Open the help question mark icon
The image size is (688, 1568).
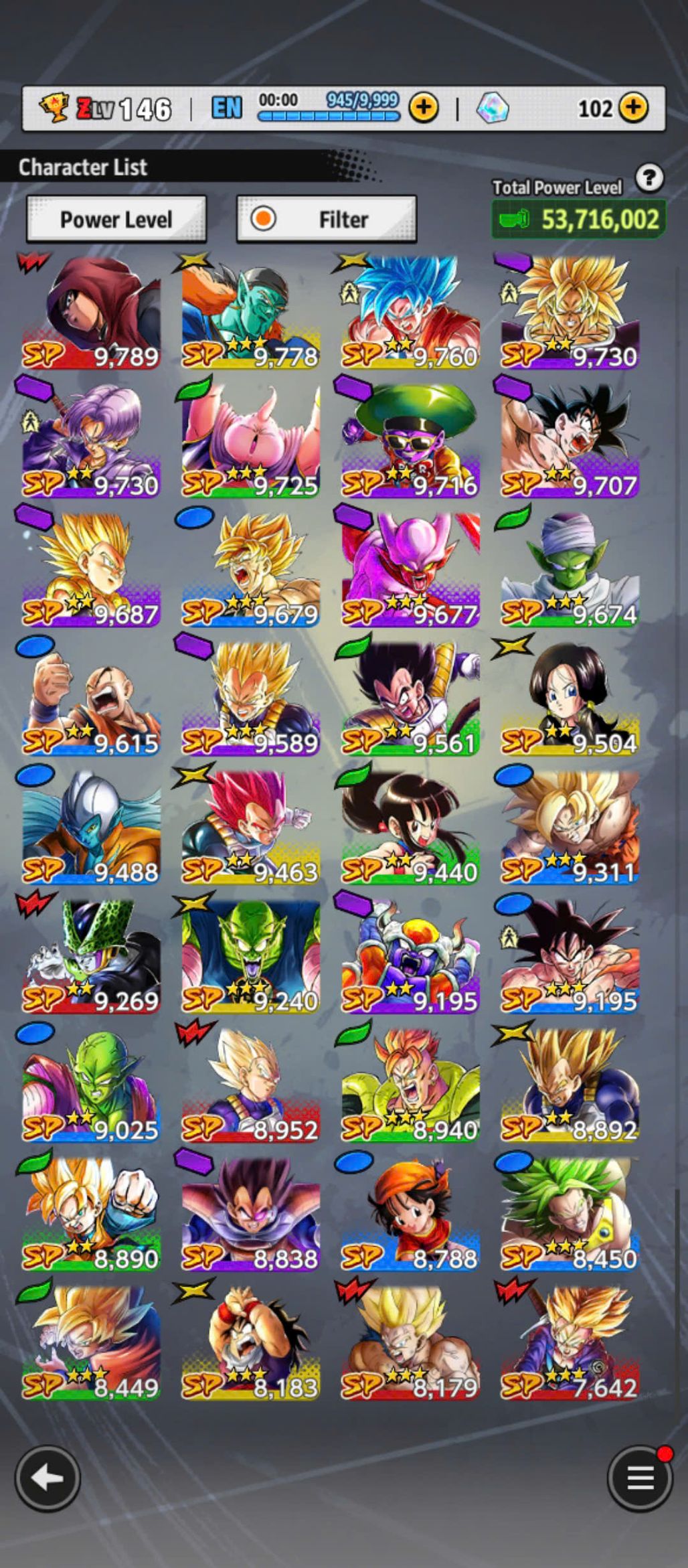649,179
